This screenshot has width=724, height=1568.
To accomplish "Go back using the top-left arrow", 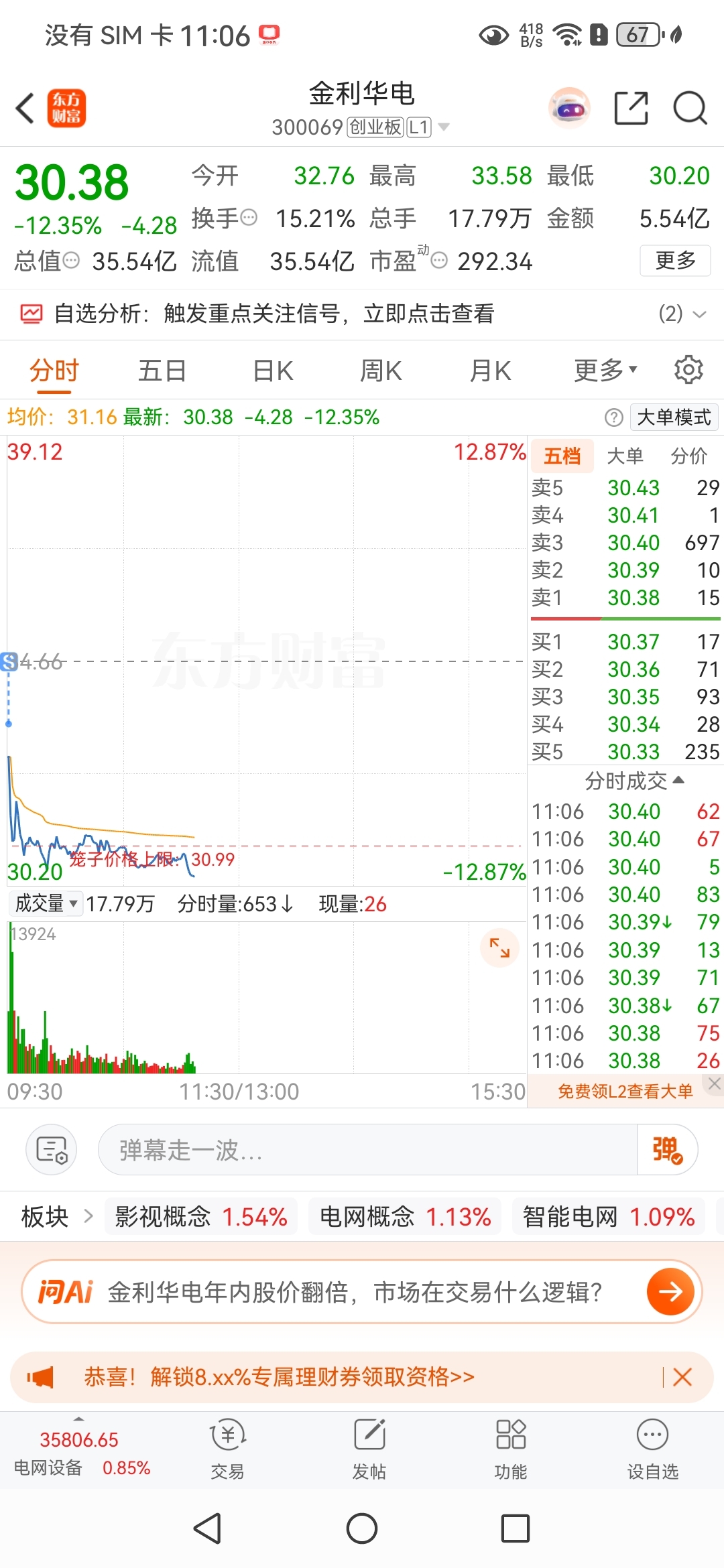I will (25, 108).
